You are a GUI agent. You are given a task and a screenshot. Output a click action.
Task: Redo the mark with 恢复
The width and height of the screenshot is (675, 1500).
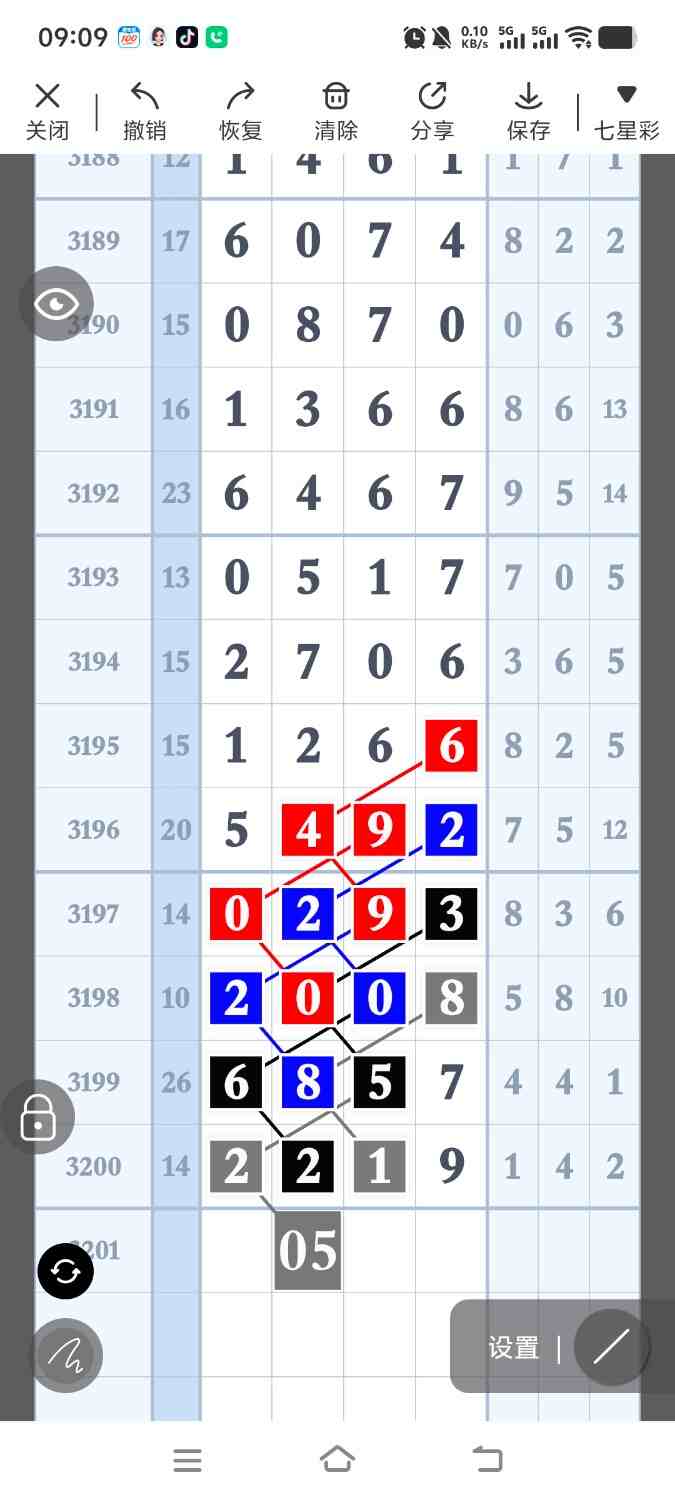coord(240,110)
